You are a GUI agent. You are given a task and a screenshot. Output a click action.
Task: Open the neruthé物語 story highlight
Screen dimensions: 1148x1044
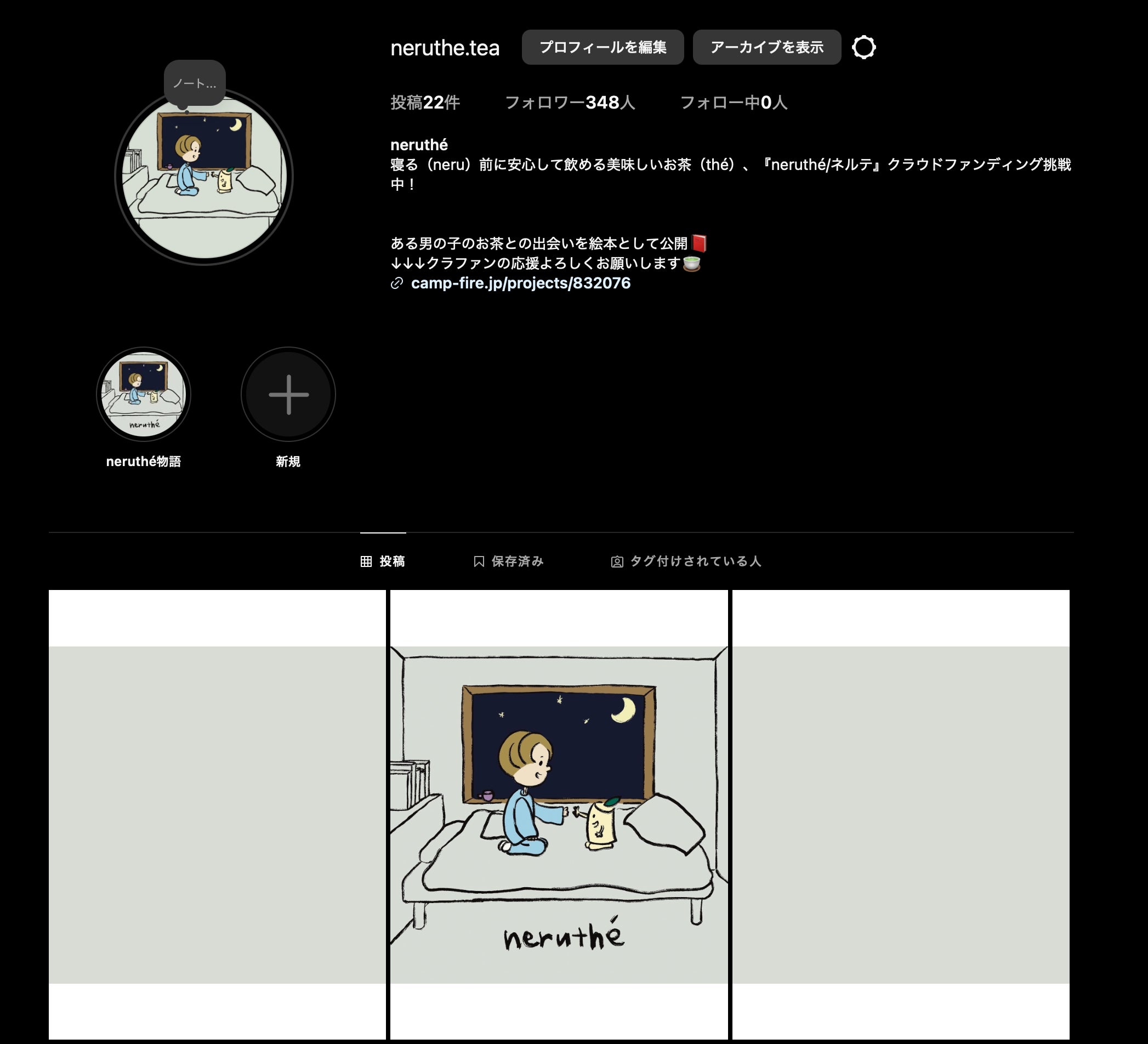coord(144,394)
